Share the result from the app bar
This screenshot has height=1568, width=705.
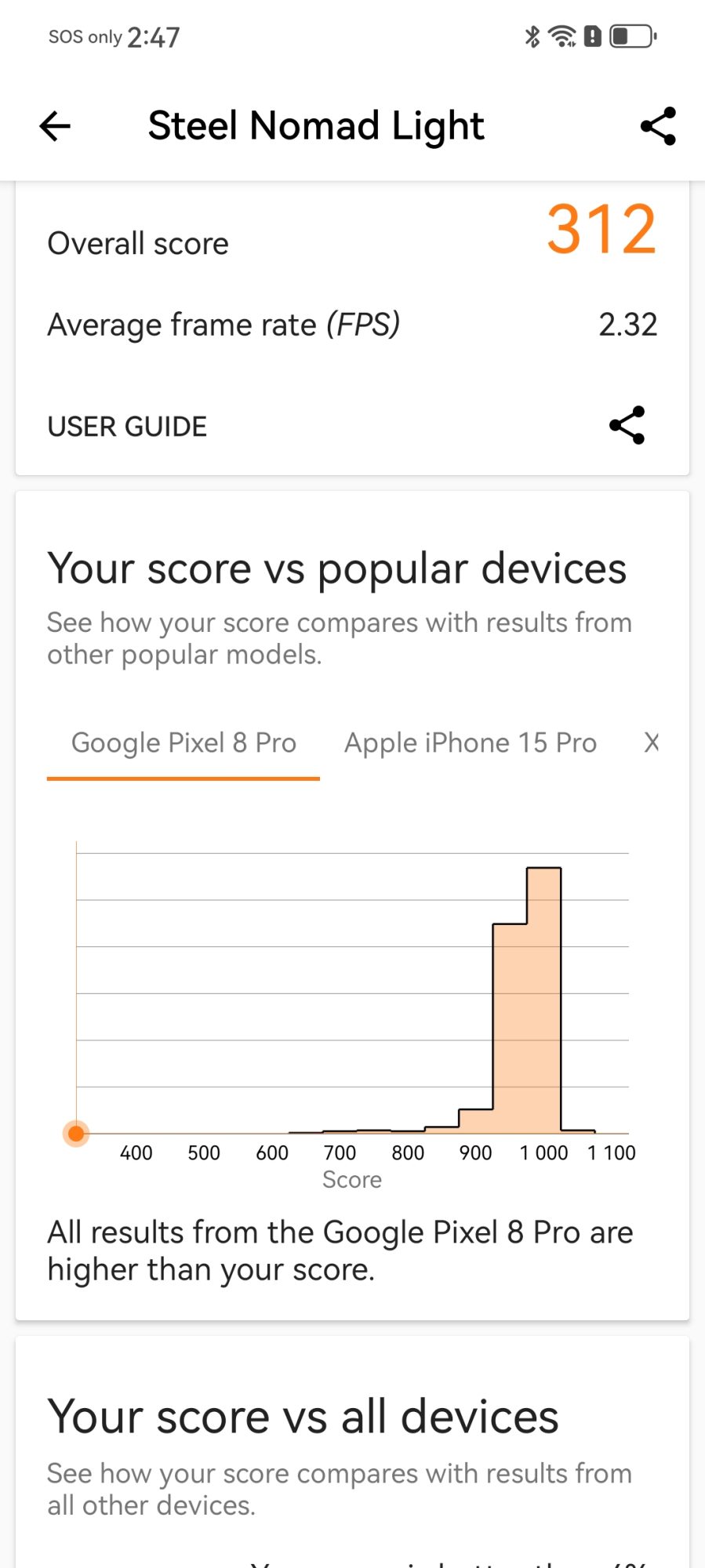coord(657,126)
